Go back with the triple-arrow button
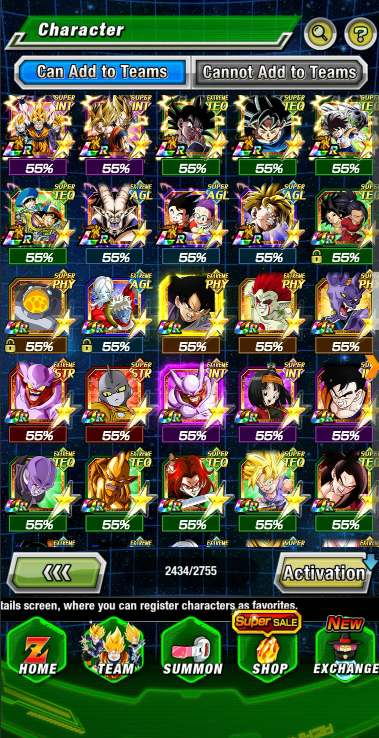 click(x=57, y=572)
